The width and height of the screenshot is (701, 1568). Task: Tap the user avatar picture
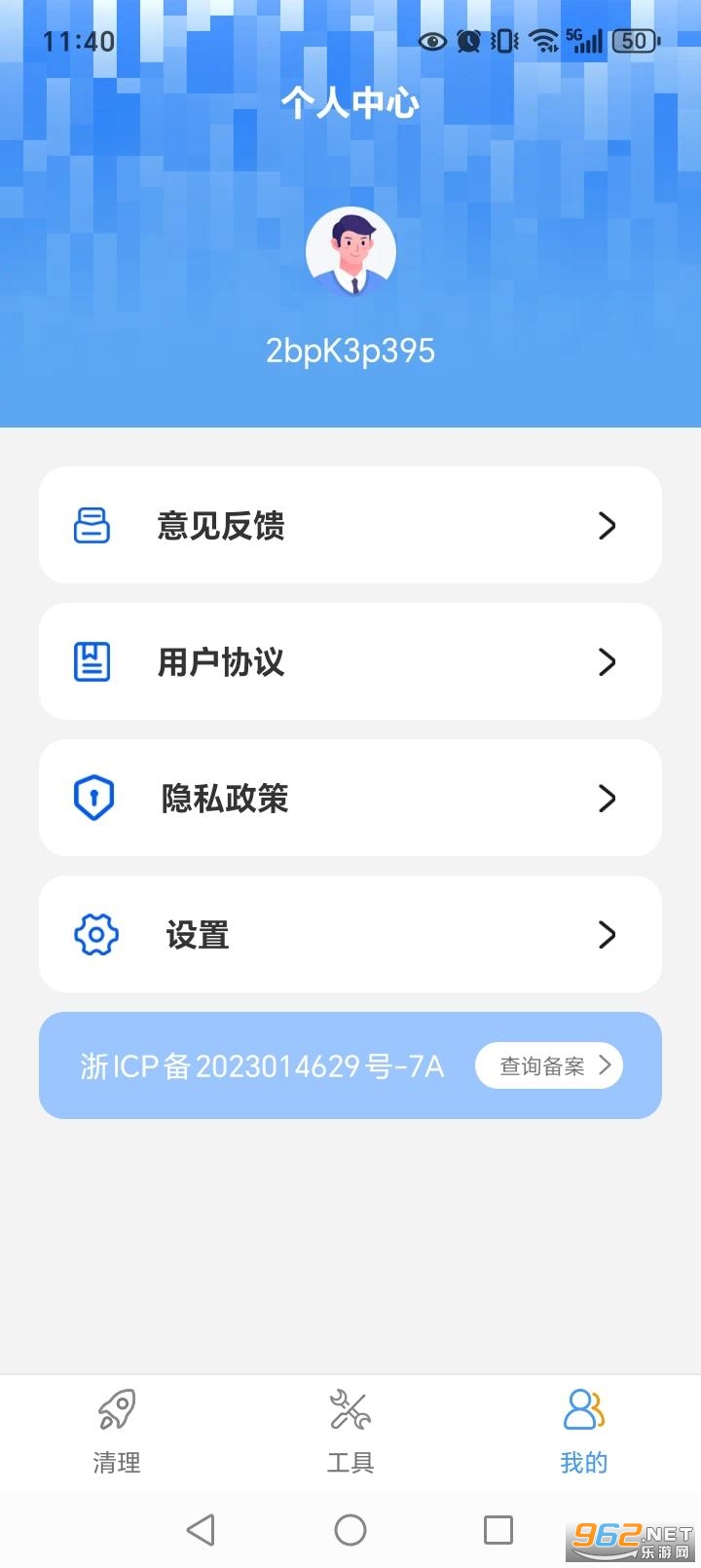tap(350, 250)
